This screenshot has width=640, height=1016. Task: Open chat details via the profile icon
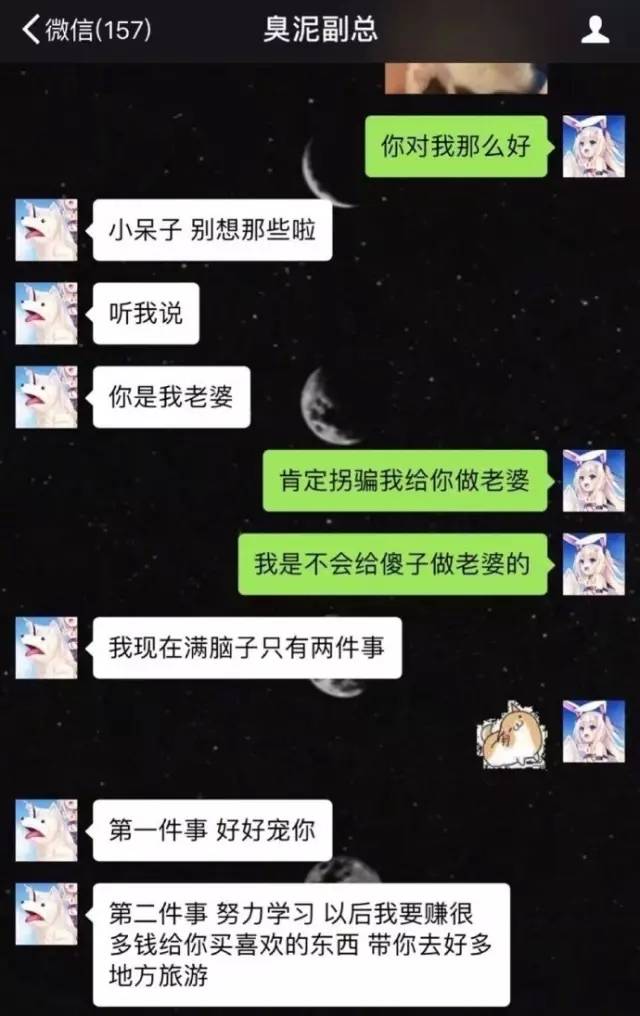click(595, 30)
